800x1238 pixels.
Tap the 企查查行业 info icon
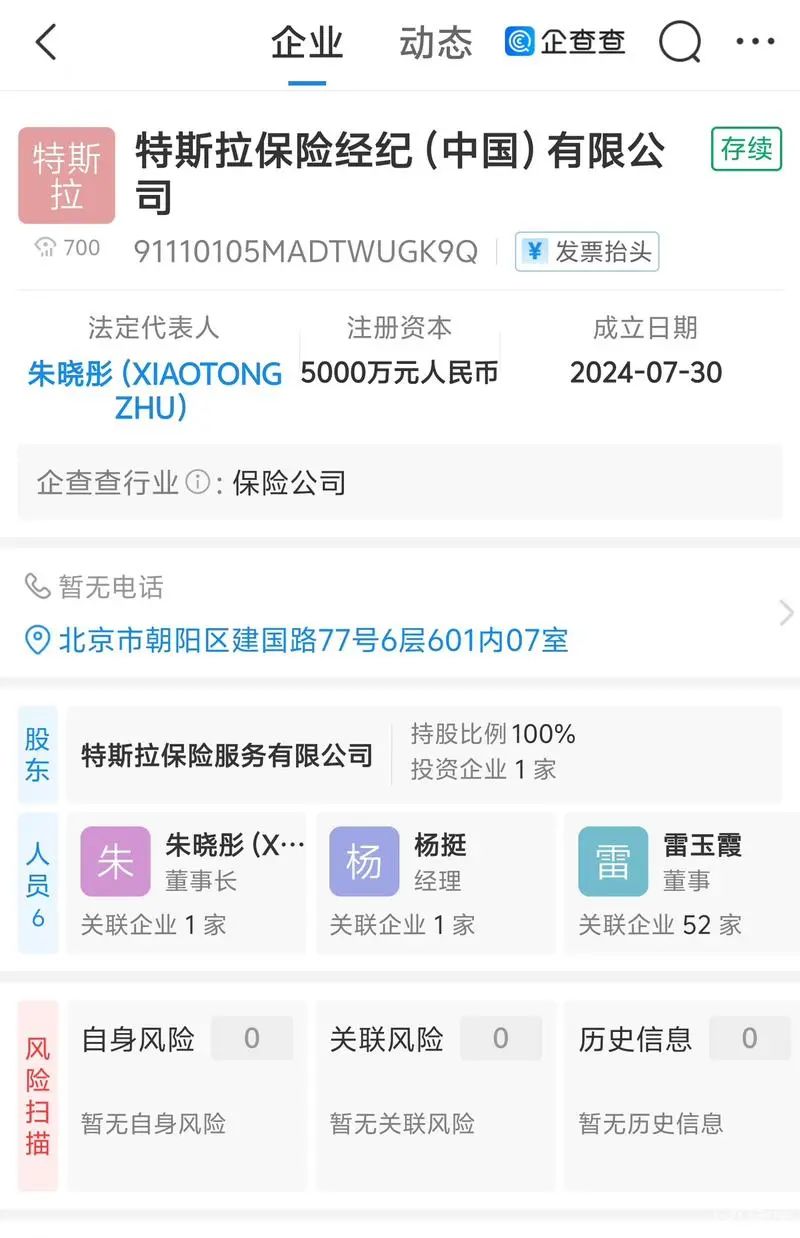tap(198, 483)
